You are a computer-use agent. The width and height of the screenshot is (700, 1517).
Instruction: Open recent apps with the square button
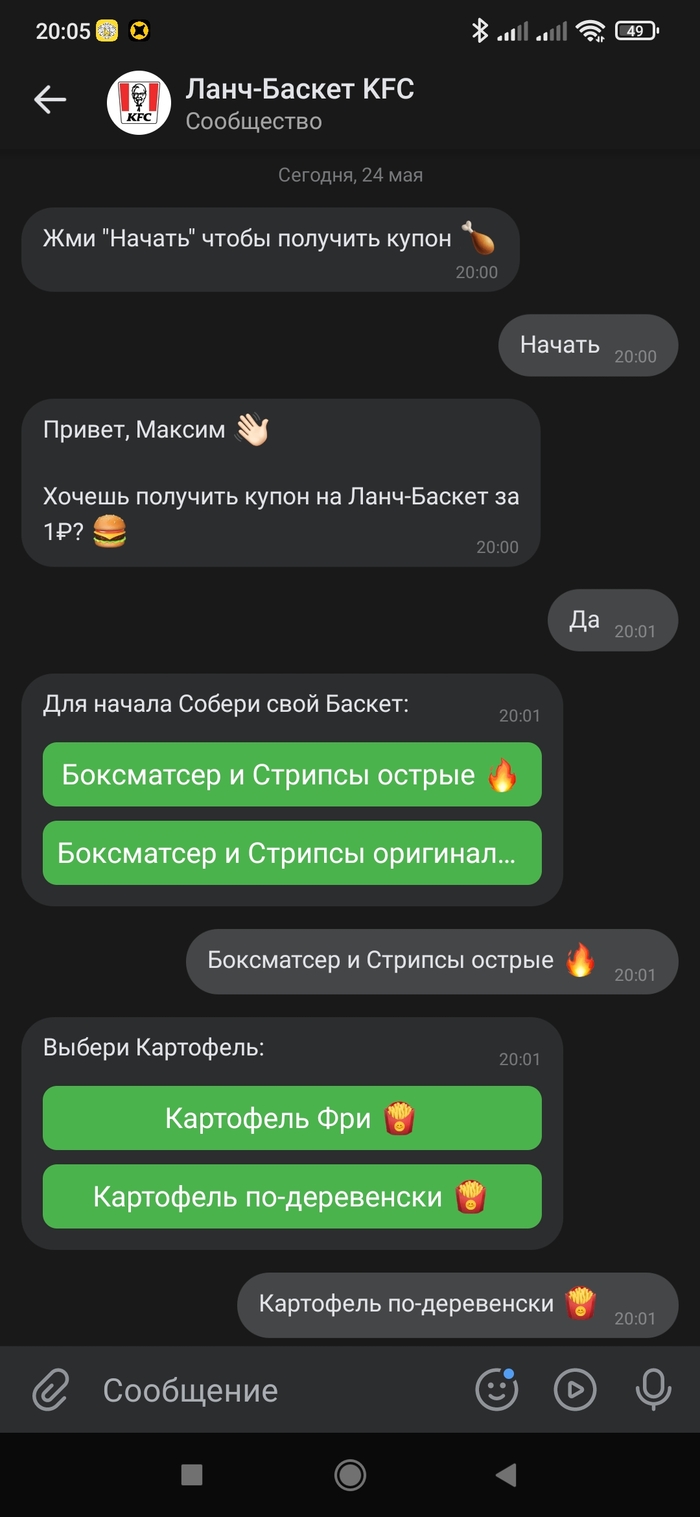[x=191, y=1474]
